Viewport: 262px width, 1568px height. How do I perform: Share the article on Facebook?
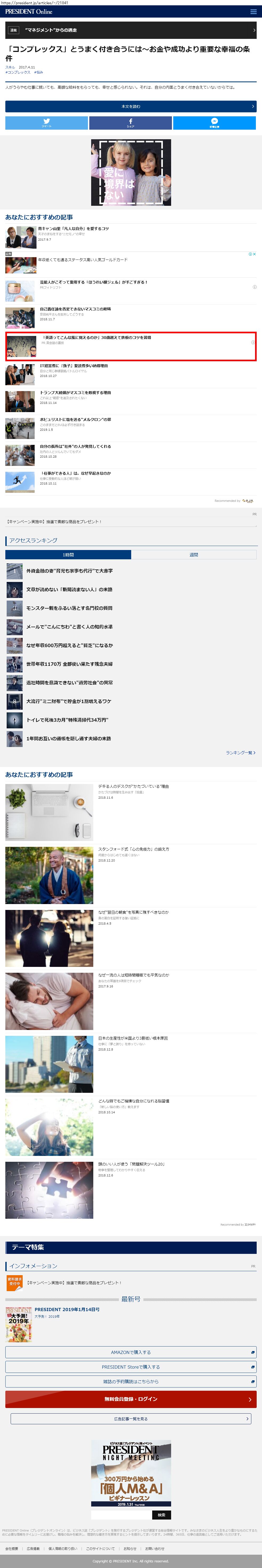coord(130,122)
